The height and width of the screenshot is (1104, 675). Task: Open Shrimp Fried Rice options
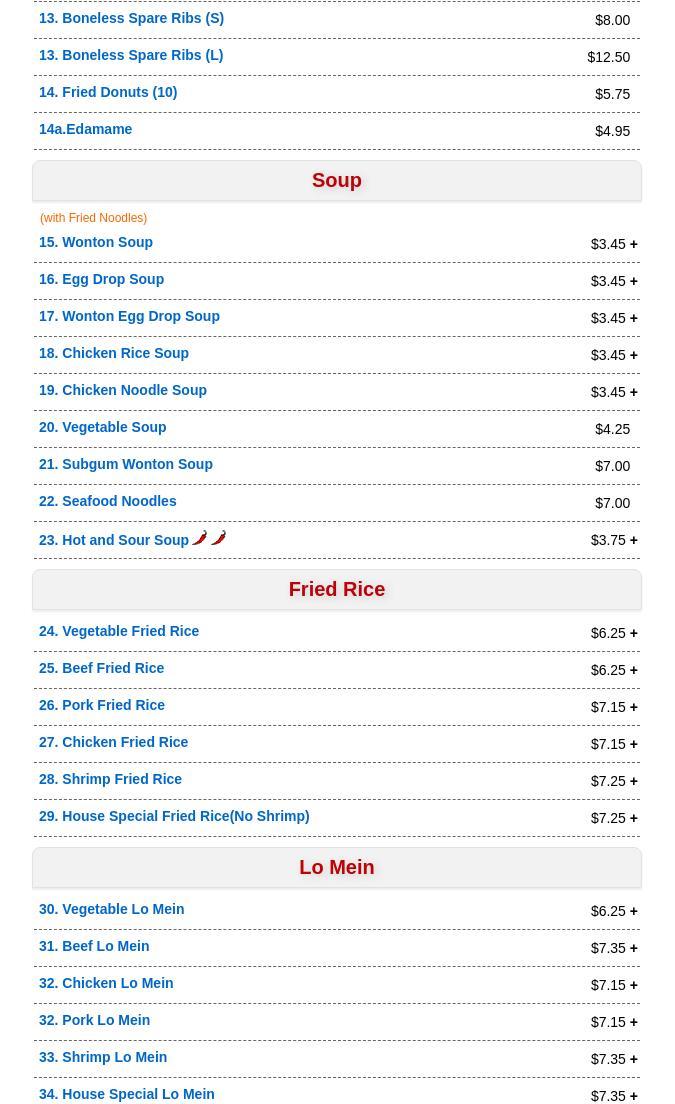[x=110, y=779]
